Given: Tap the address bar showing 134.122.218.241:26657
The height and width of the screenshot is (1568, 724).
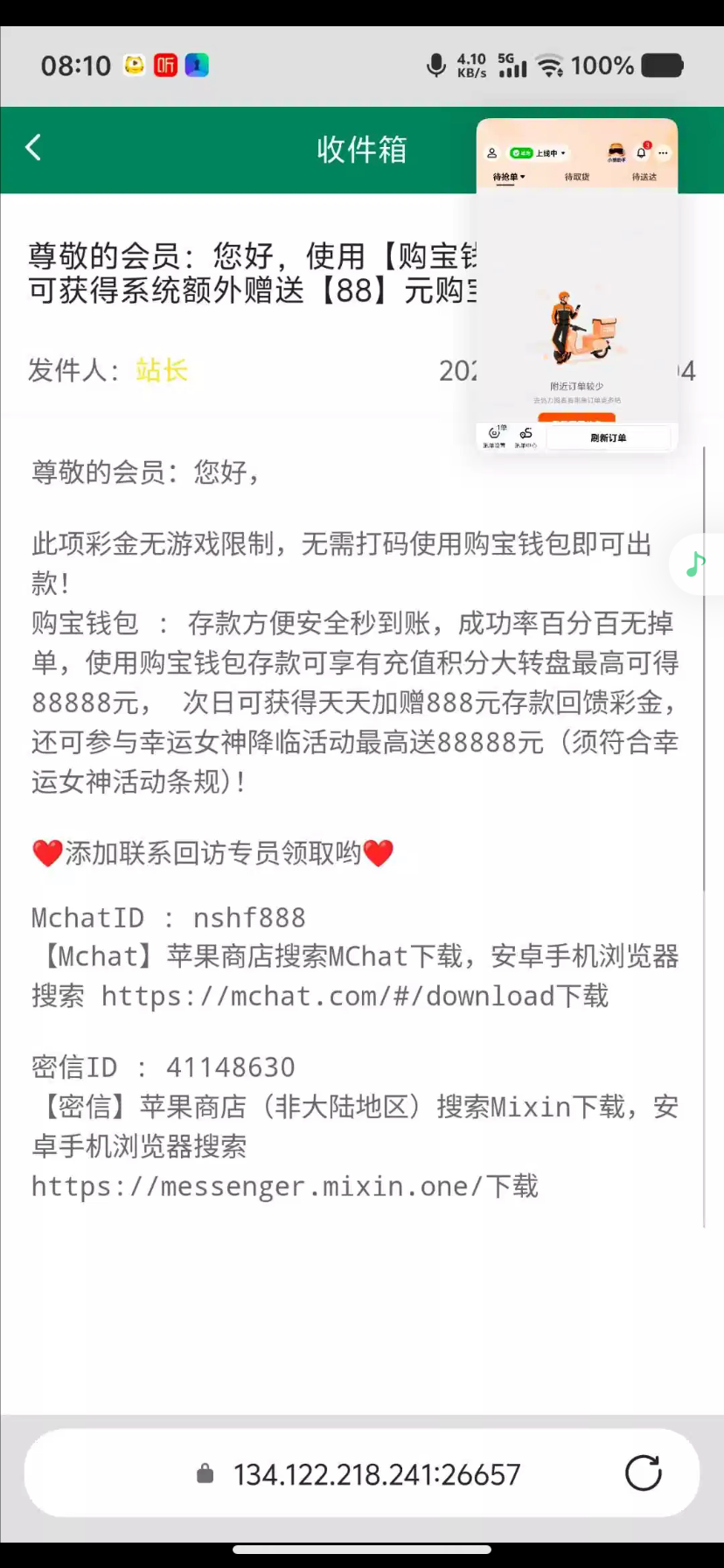Looking at the screenshot, I should (376, 1474).
